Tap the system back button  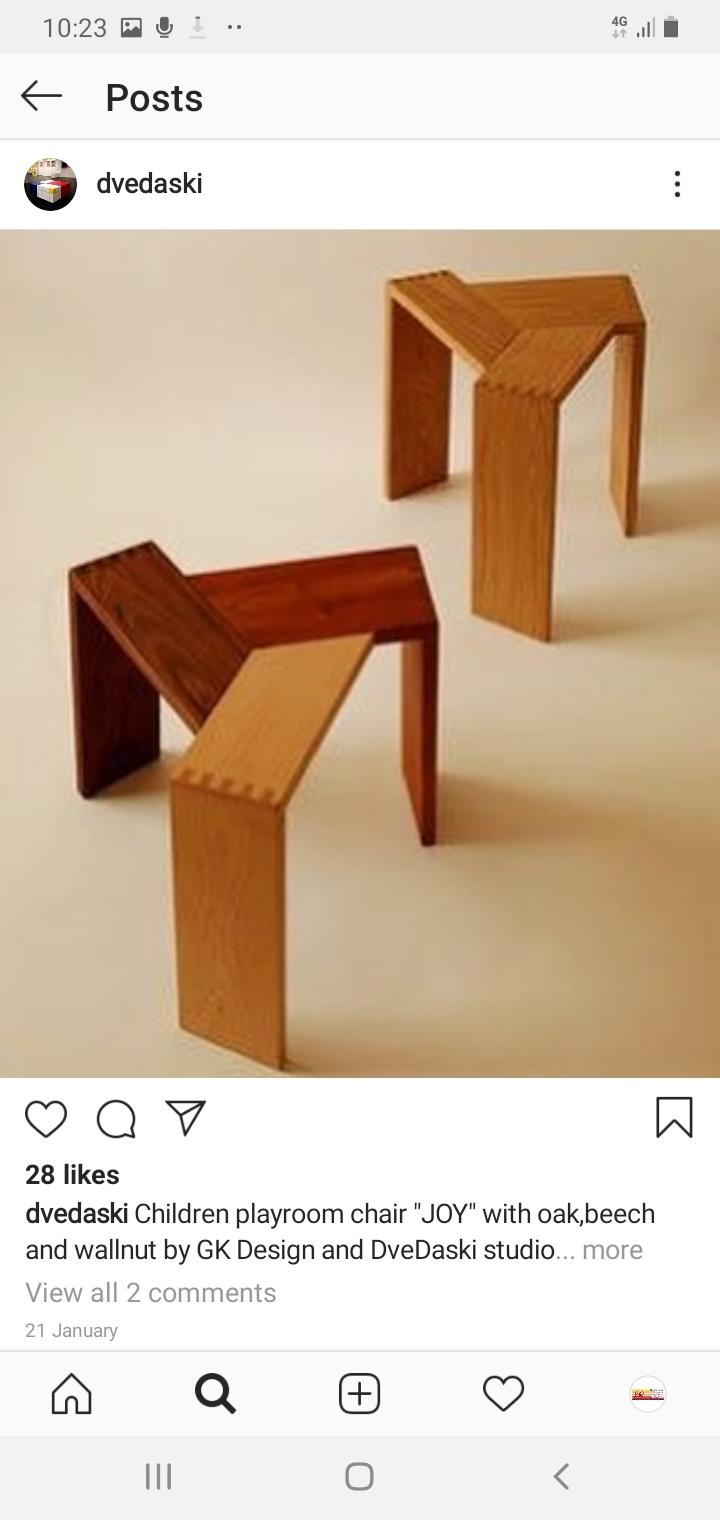561,1476
